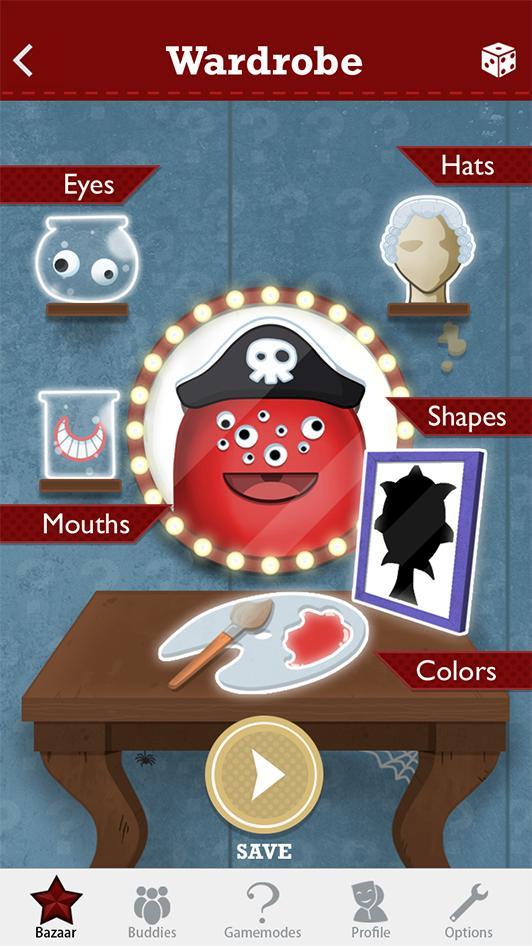The image size is (532, 946).
Task: Open the Buddies tab
Action: pyautogui.click(x=152, y=910)
